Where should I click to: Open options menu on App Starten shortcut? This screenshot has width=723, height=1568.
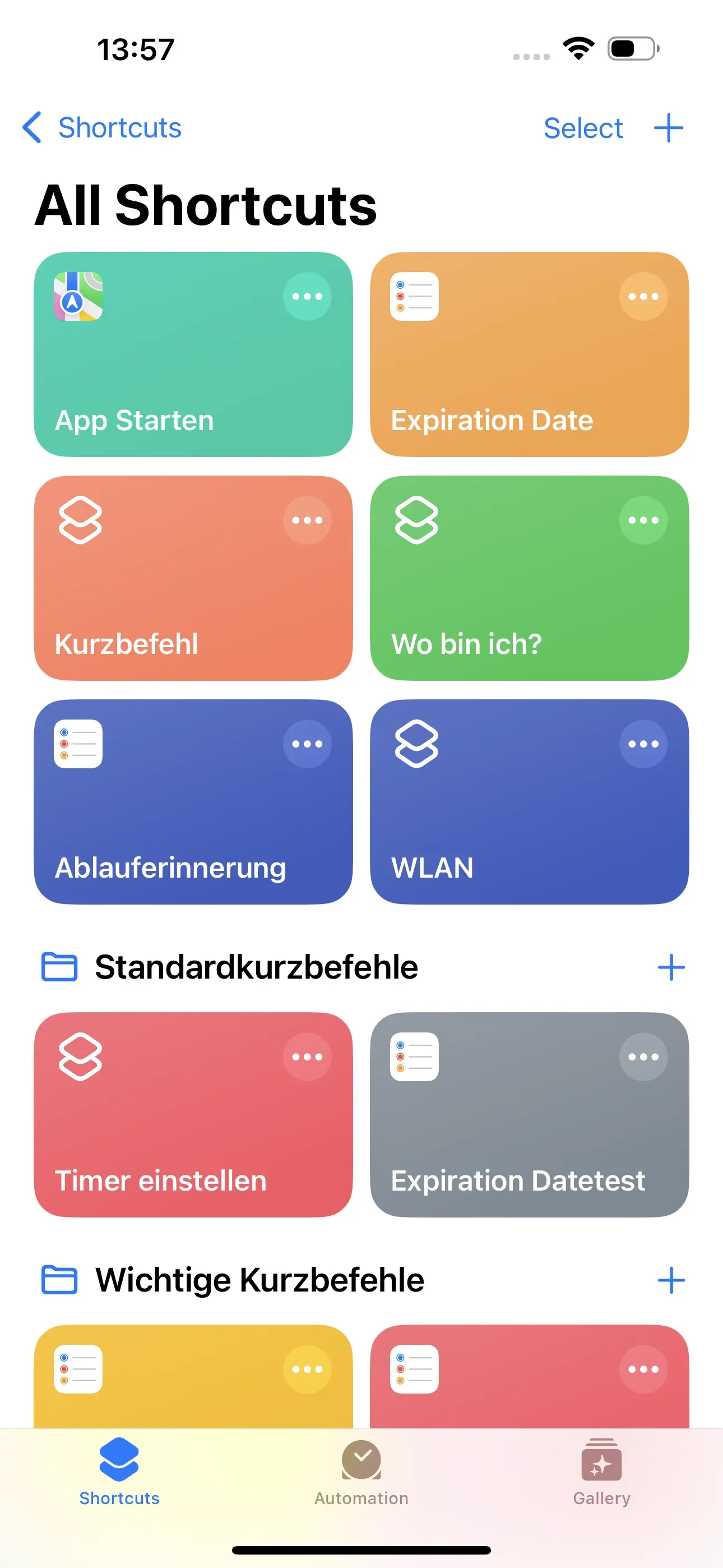click(x=307, y=297)
